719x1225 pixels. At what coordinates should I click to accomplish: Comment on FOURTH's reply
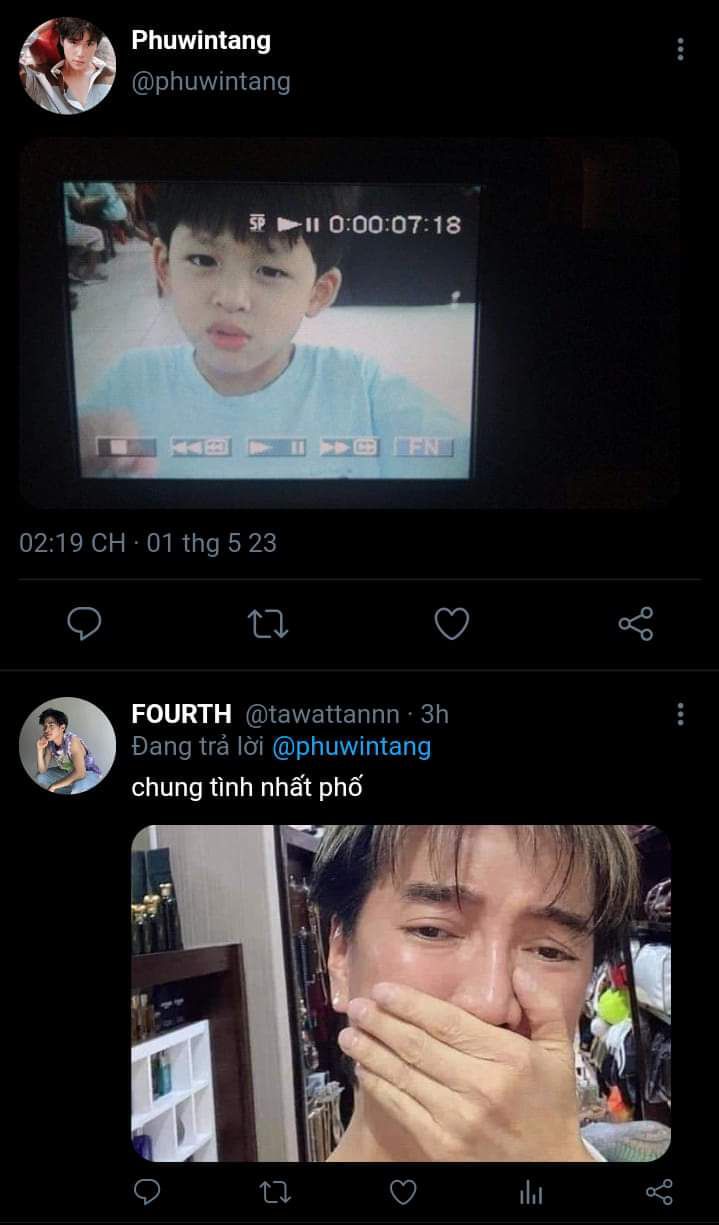(x=147, y=1191)
